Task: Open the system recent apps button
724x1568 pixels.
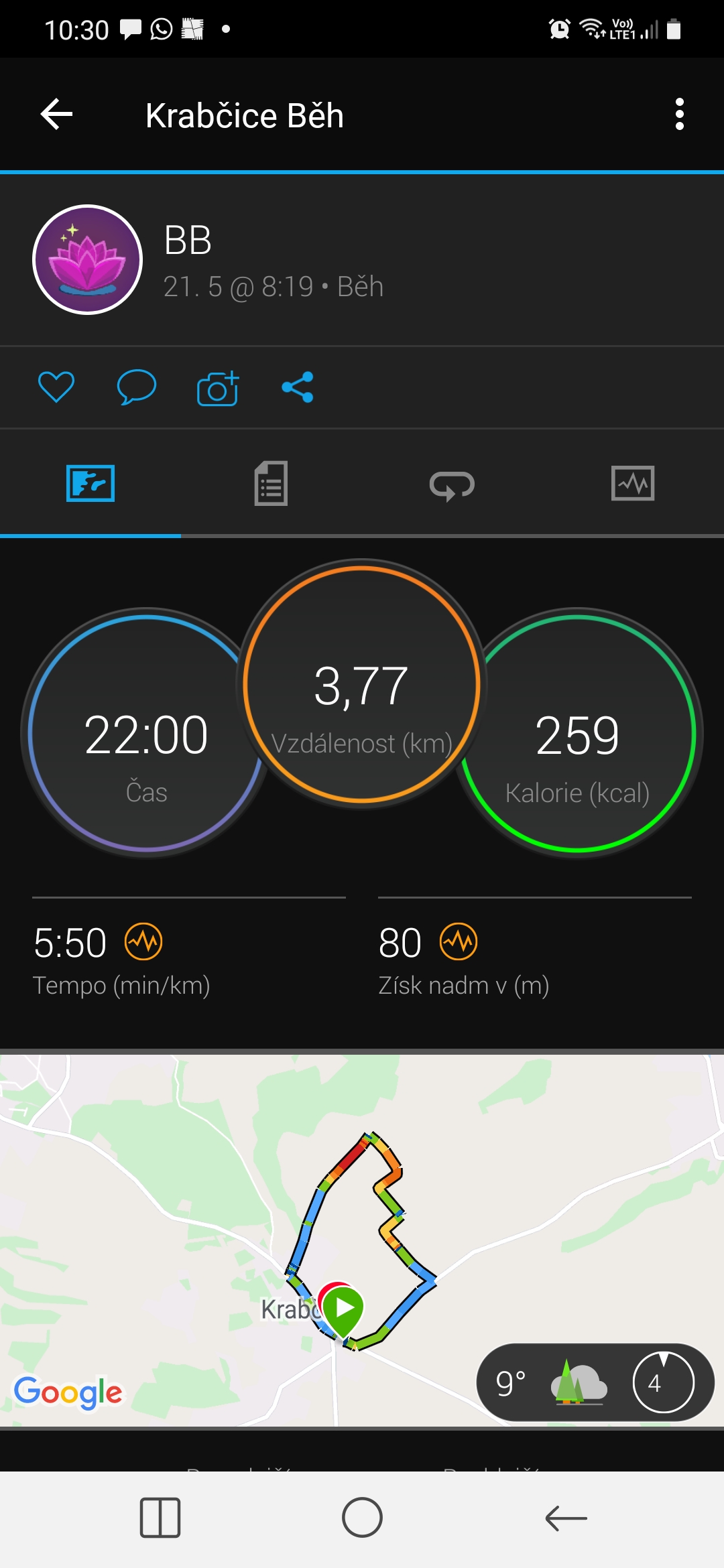Action: tap(160, 1518)
